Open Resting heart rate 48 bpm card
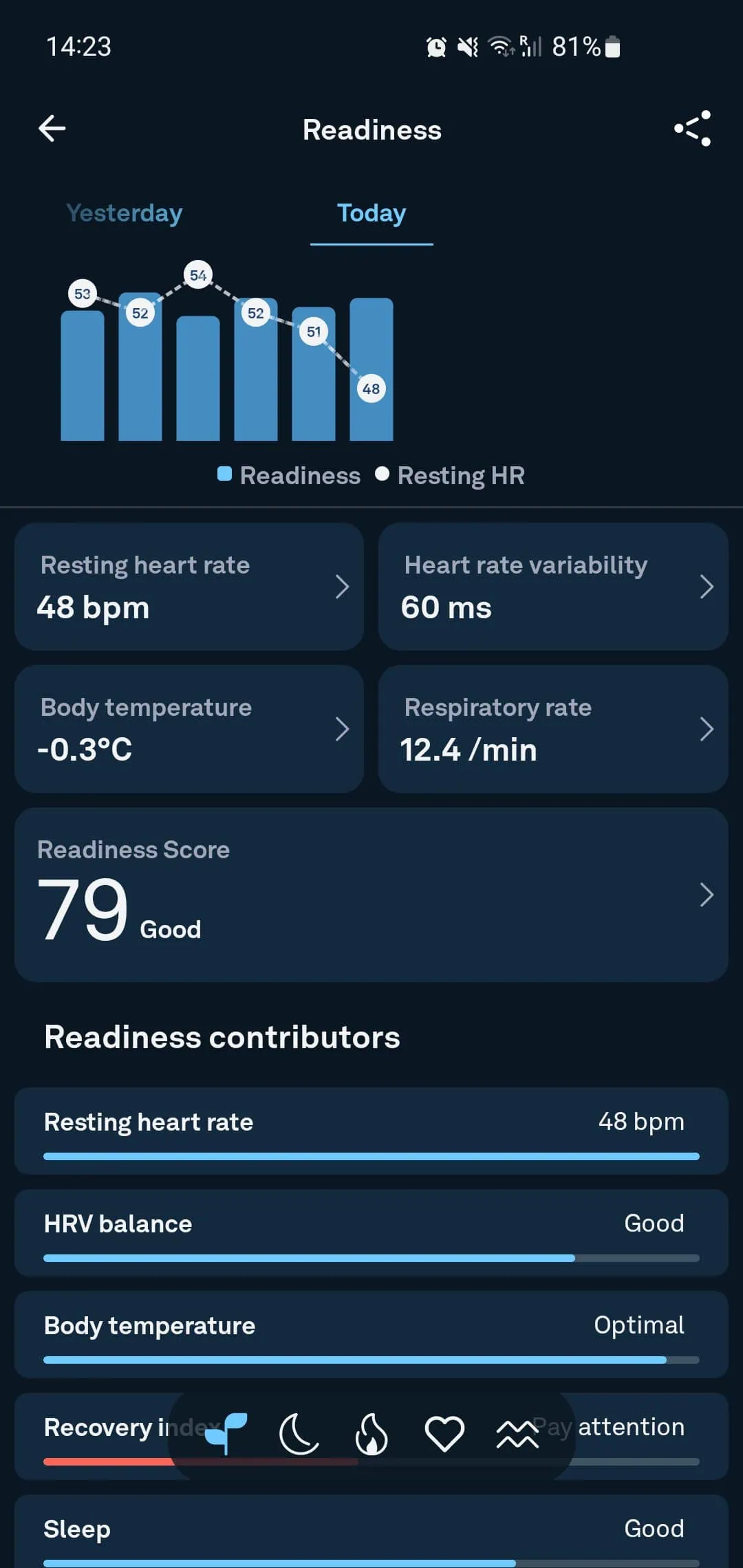The height and width of the screenshot is (1568, 743). coord(189,587)
